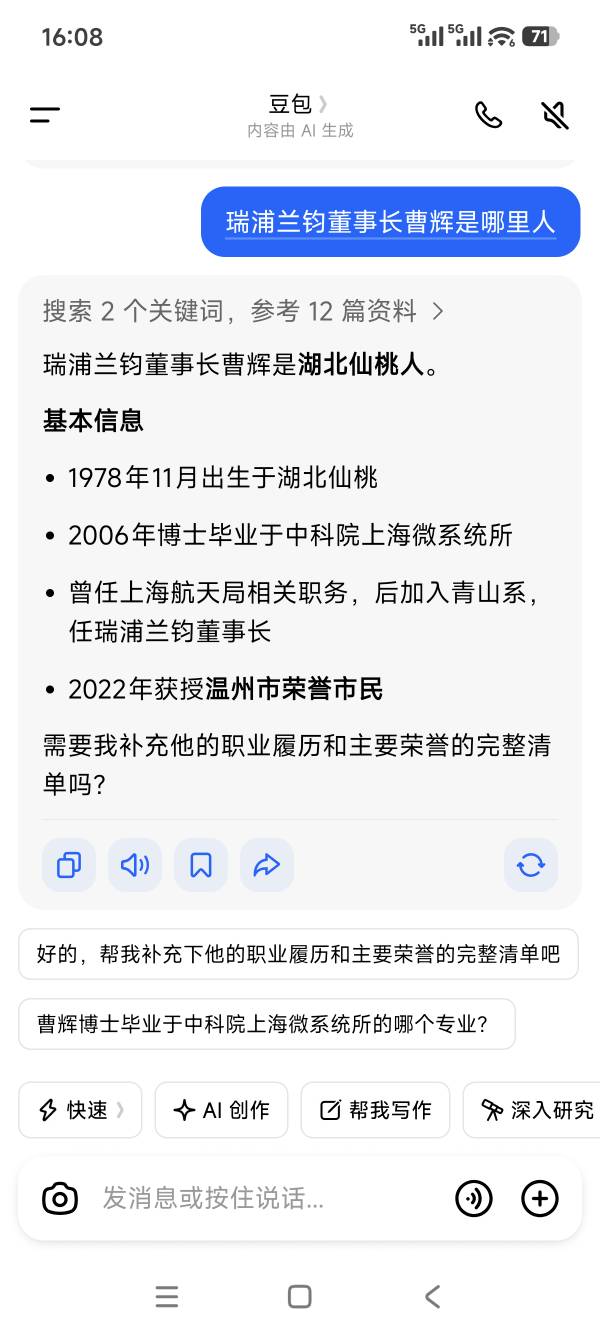Start 深入研究 deep research
Screen dimensions: 600x1335
pos(536,1110)
